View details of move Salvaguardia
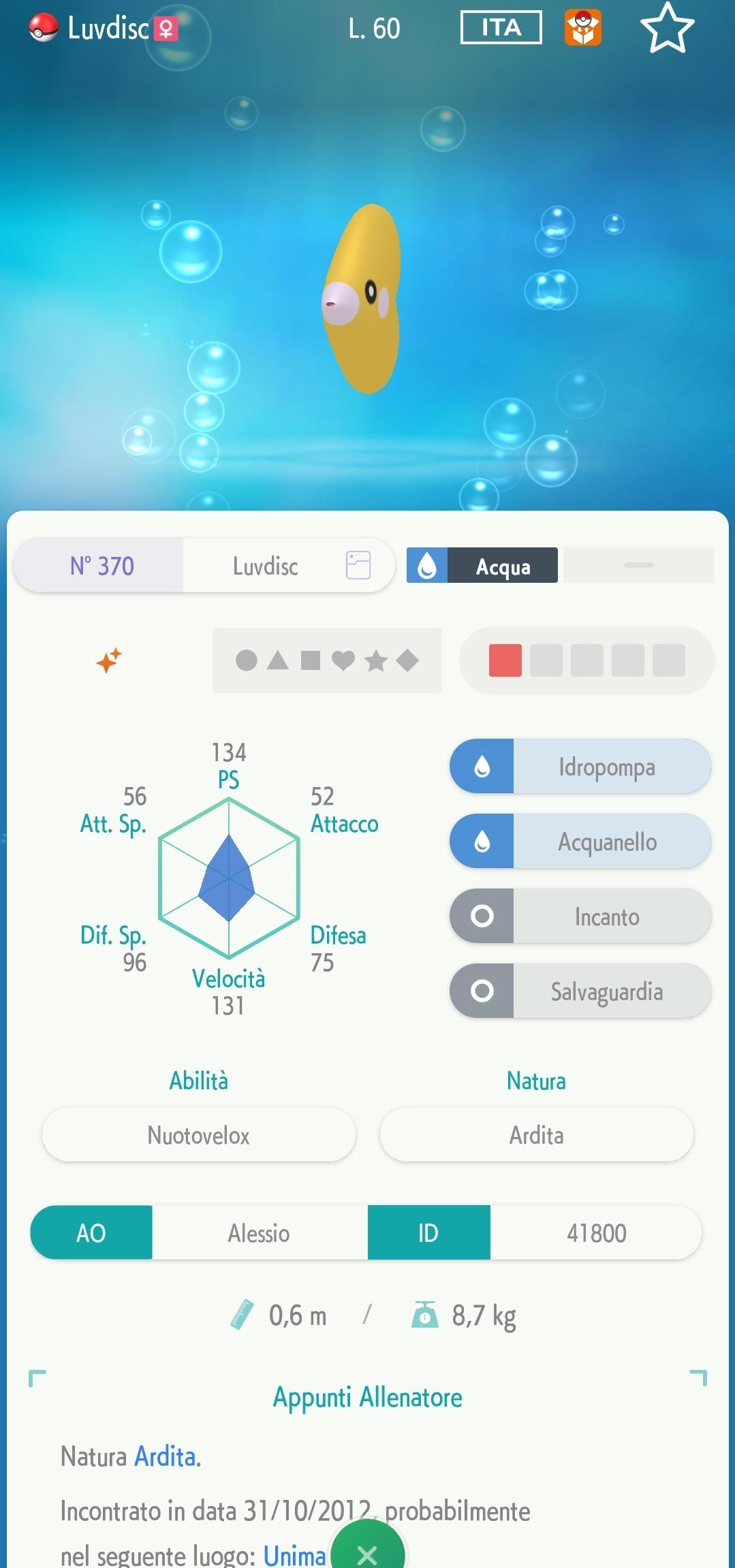The image size is (735, 1568). point(580,991)
